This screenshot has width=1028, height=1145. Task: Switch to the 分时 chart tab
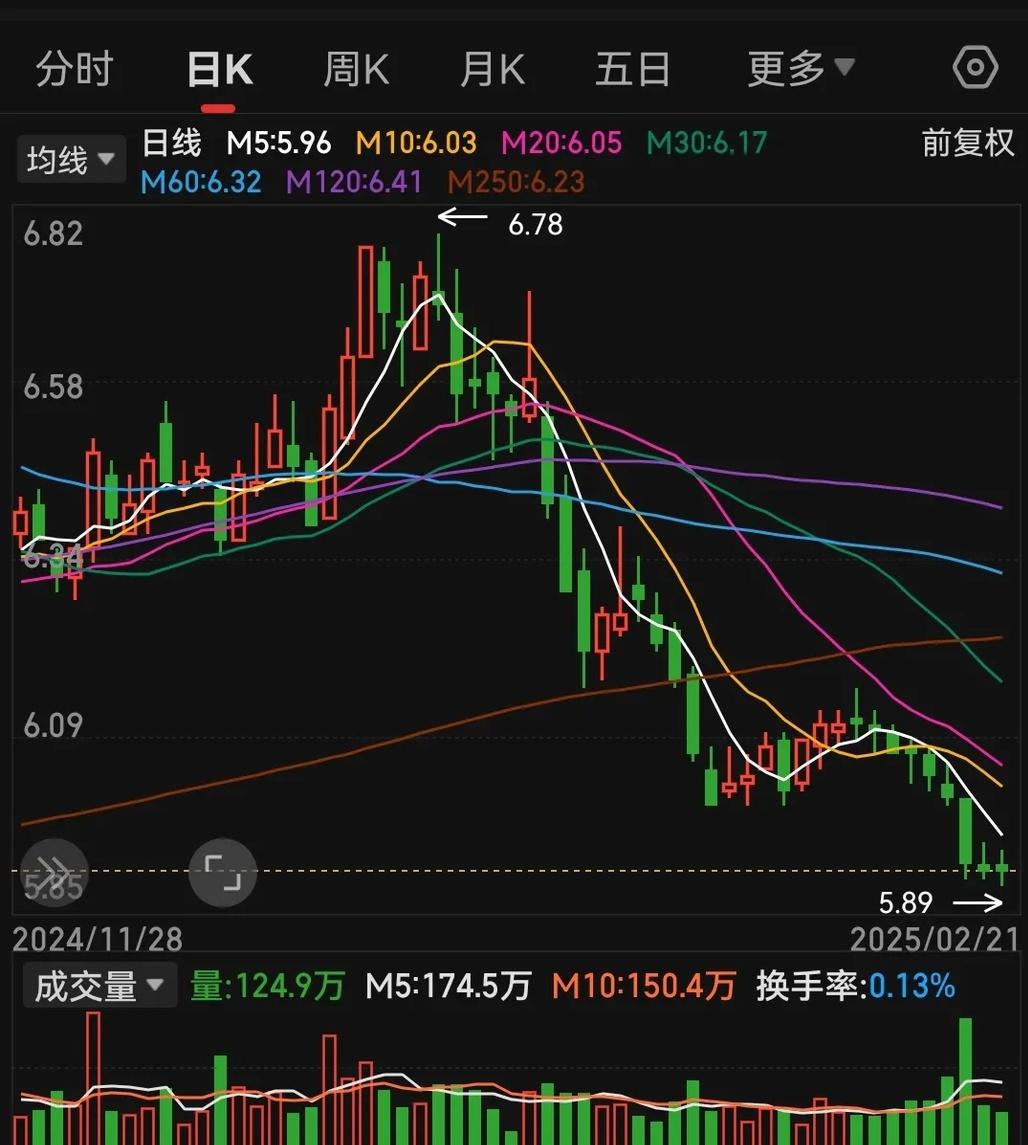[x=74, y=70]
